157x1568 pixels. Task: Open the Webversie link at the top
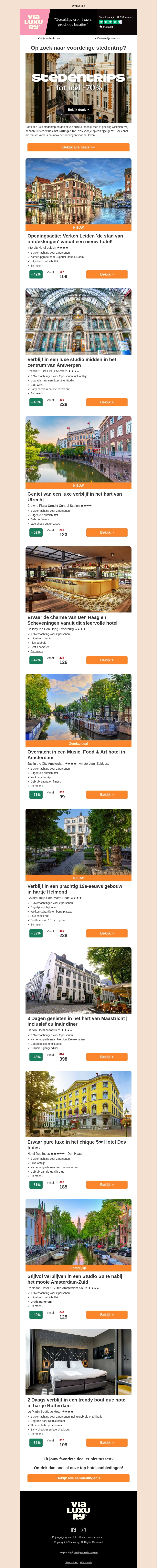pyautogui.click(x=78, y=5)
